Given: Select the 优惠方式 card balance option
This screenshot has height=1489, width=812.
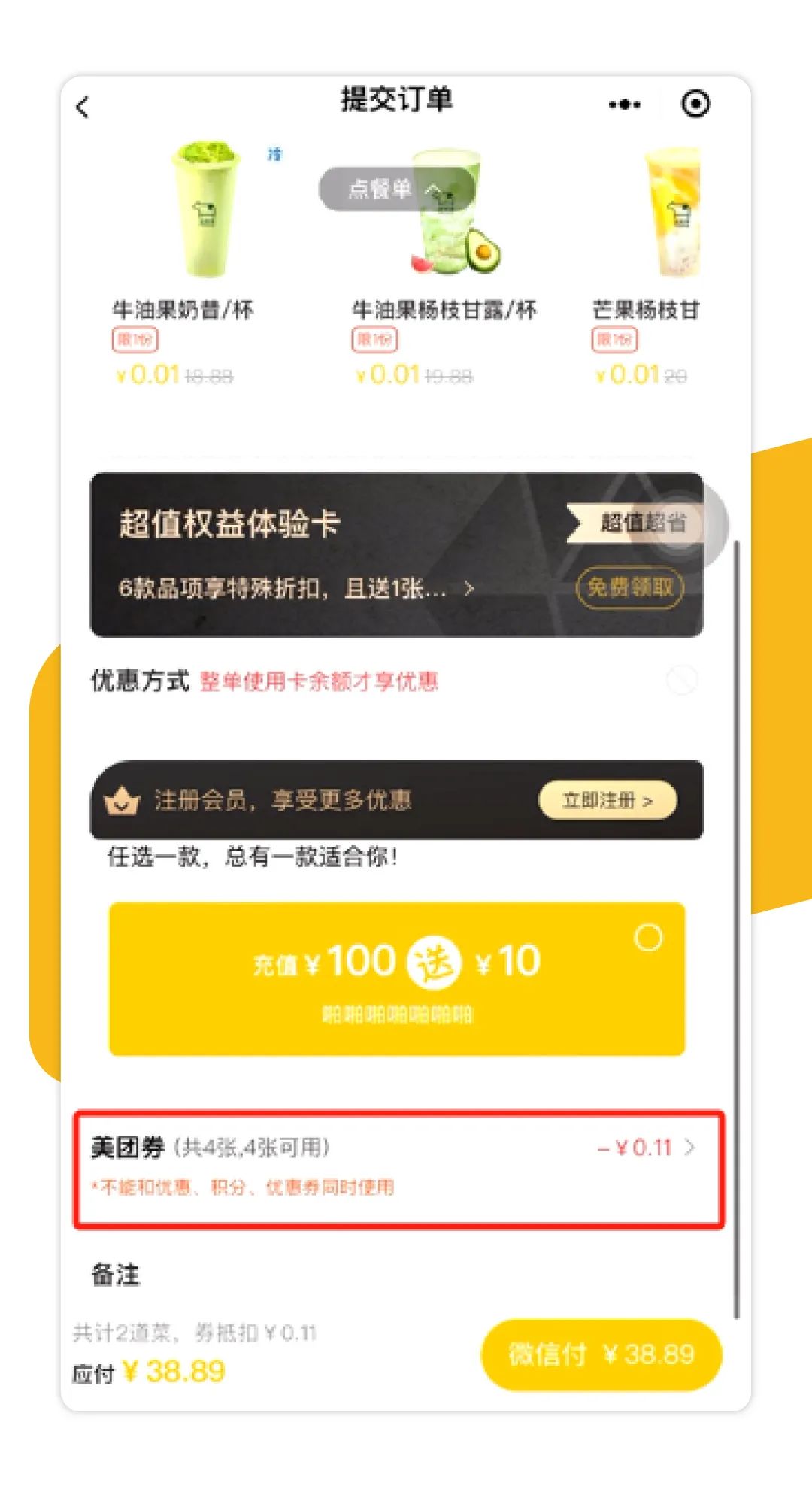Looking at the screenshot, I should coord(682,681).
